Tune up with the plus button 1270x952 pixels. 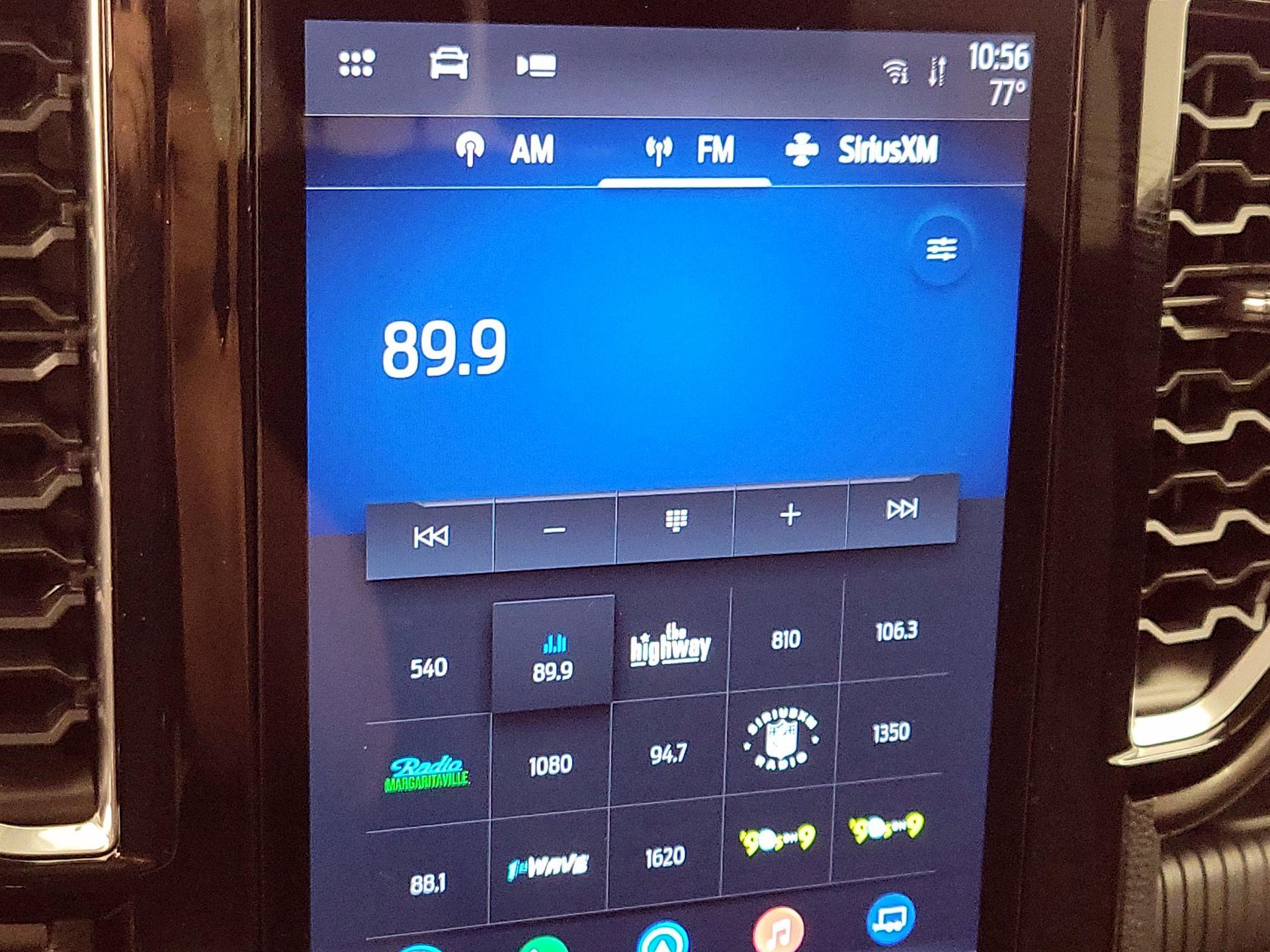(790, 514)
